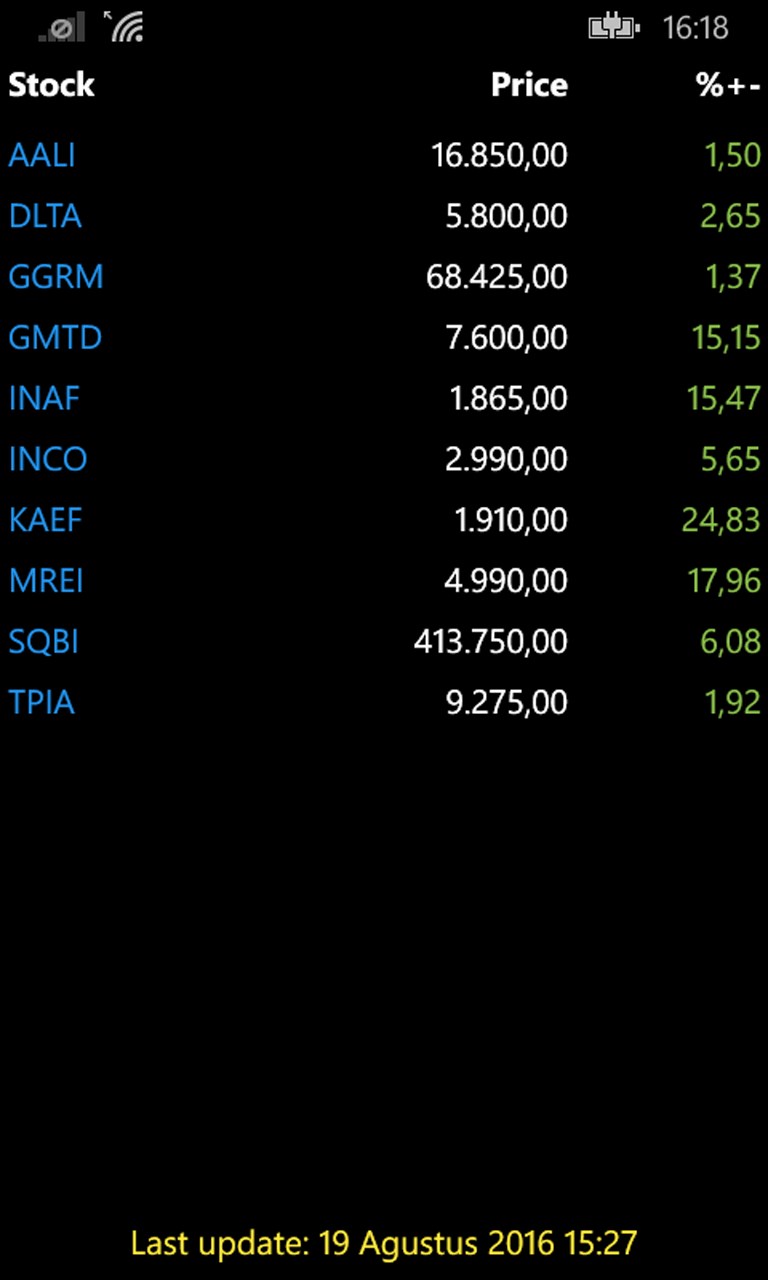Select the DLTA stock row
768x1280 pixels.
[x=45, y=217]
